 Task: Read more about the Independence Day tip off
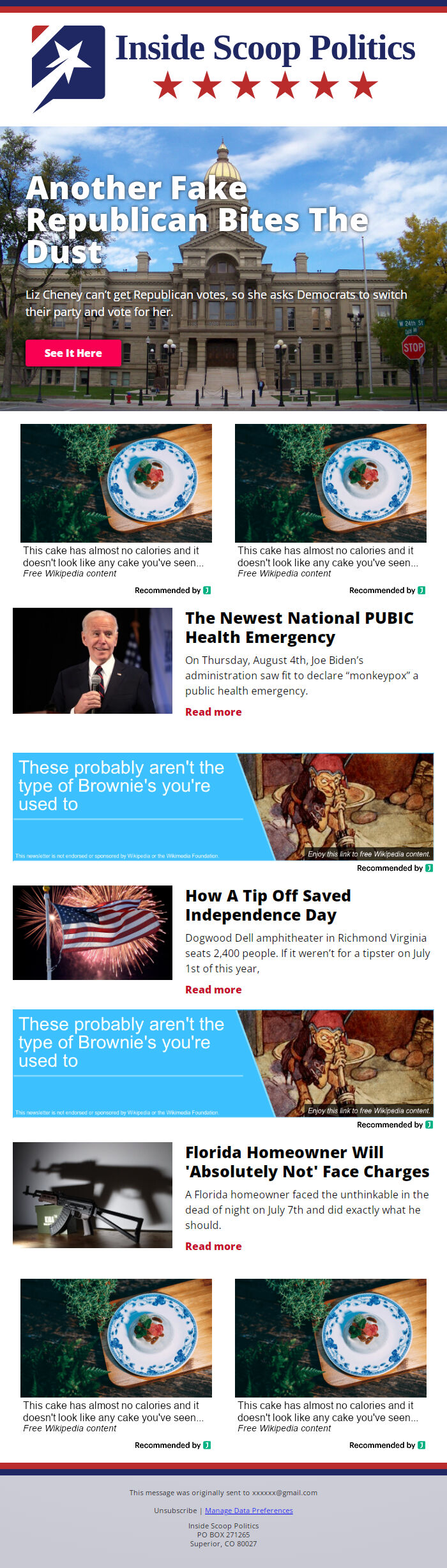pyautogui.click(x=213, y=990)
